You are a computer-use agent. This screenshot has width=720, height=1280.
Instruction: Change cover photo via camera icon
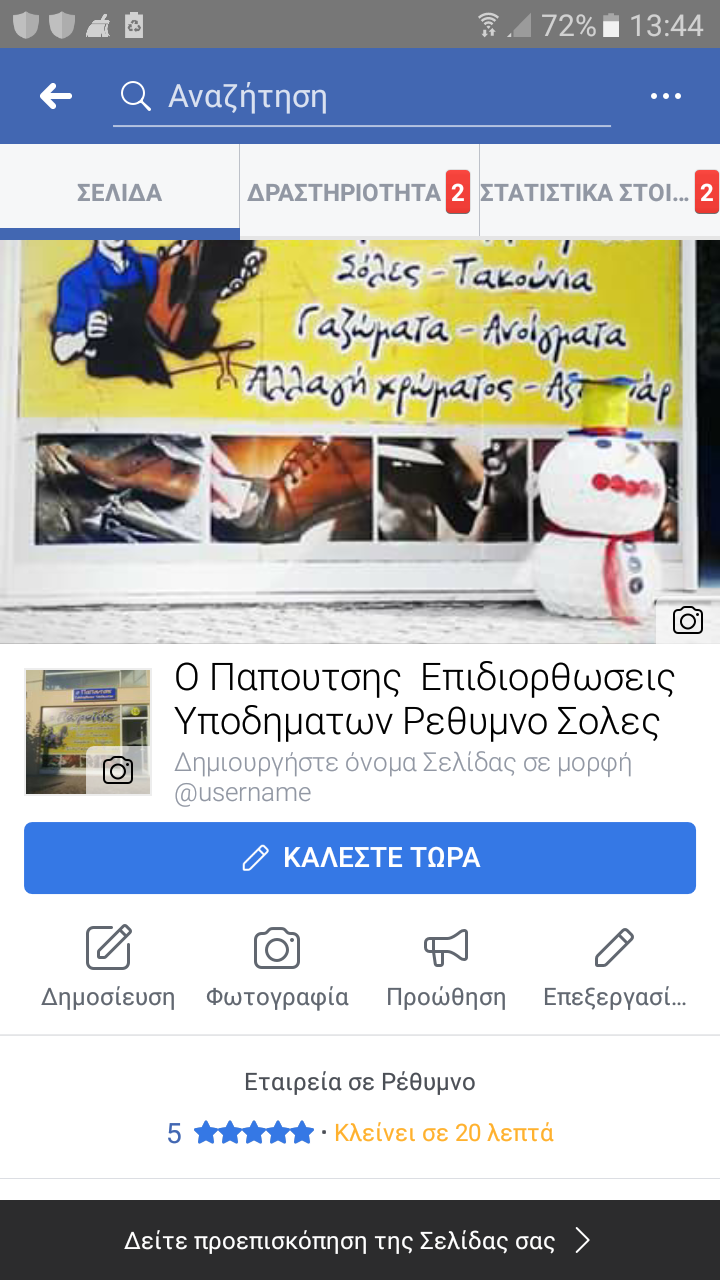point(688,621)
